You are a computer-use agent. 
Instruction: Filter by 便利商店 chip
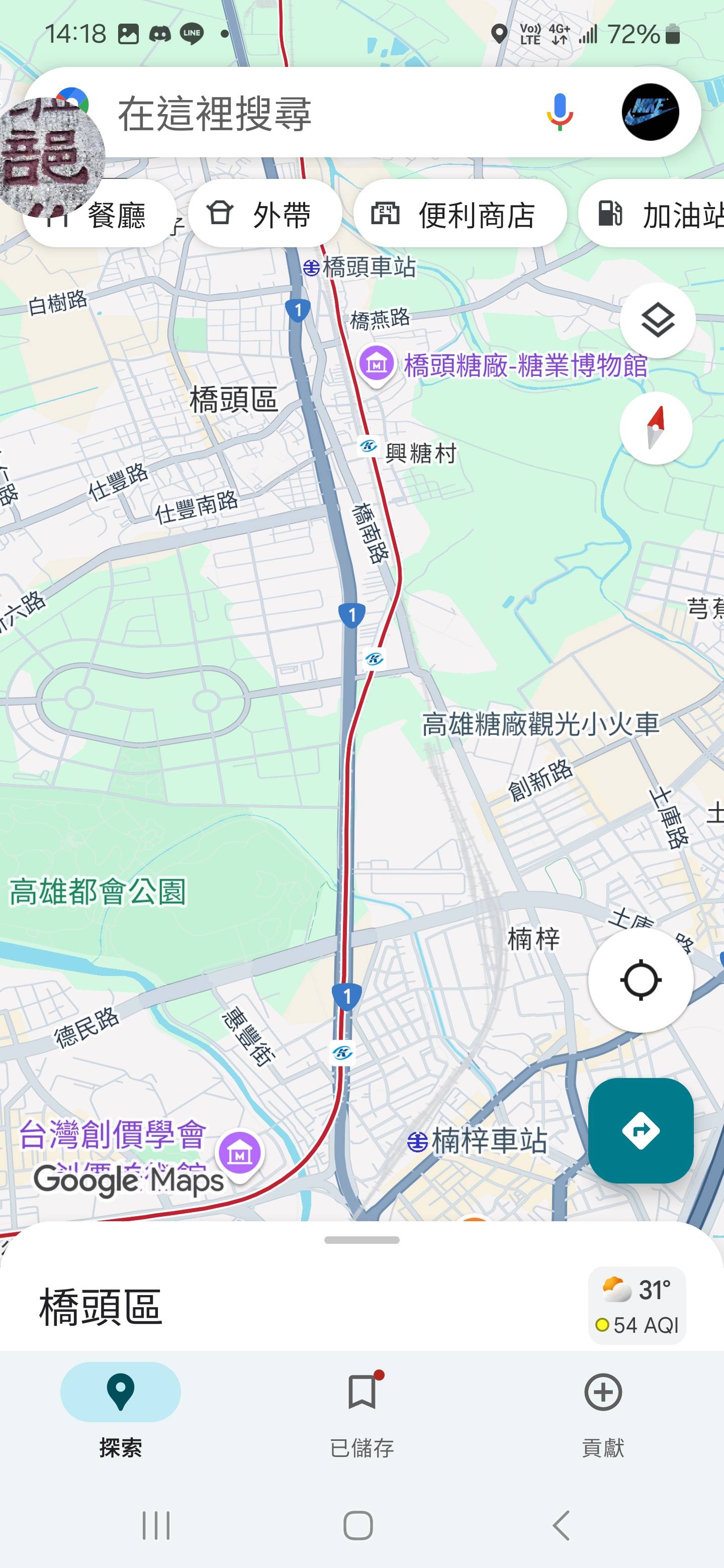click(460, 214)
